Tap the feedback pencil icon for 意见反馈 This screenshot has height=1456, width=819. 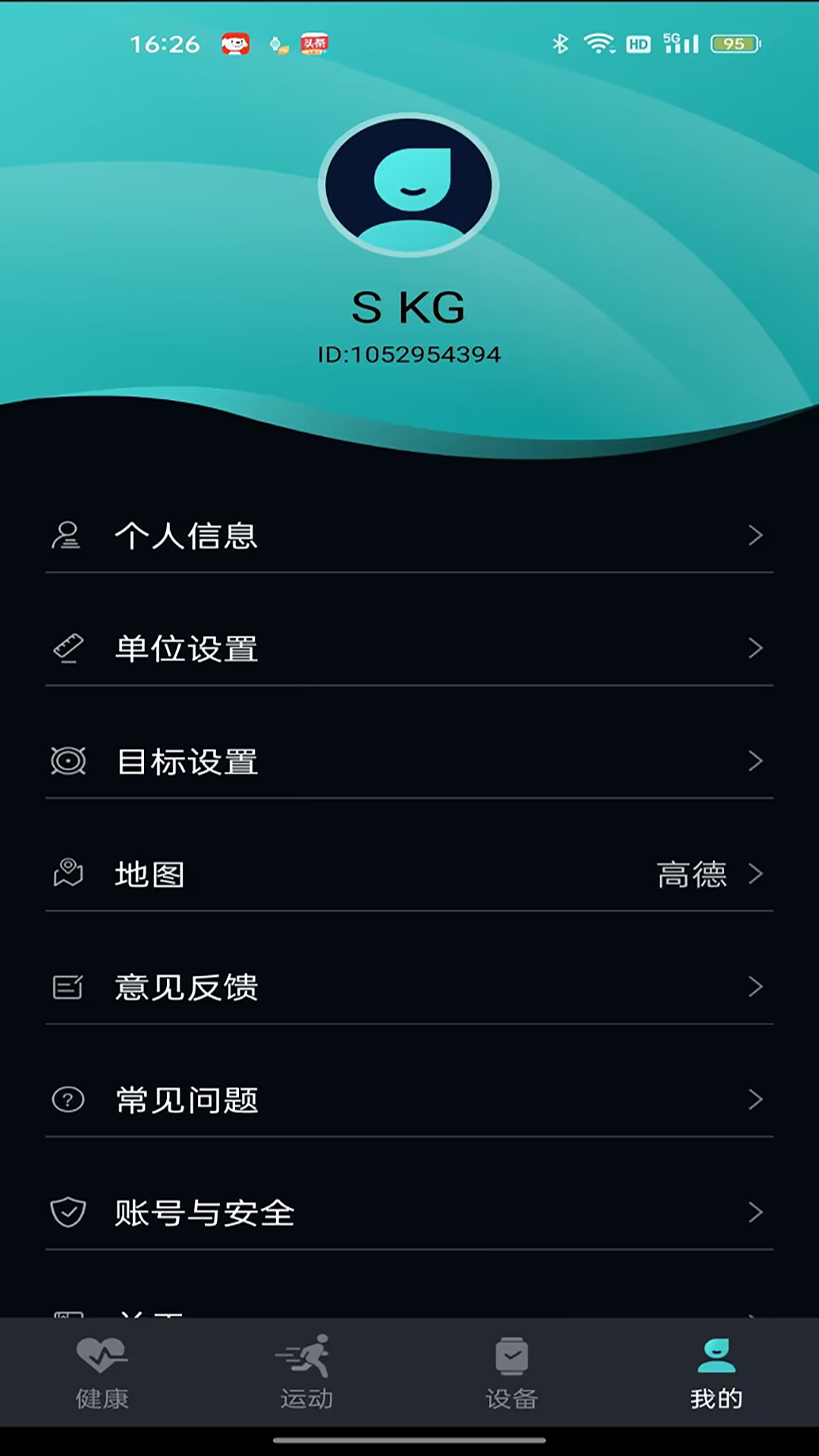pyautogui.click(x=68, y=987)
